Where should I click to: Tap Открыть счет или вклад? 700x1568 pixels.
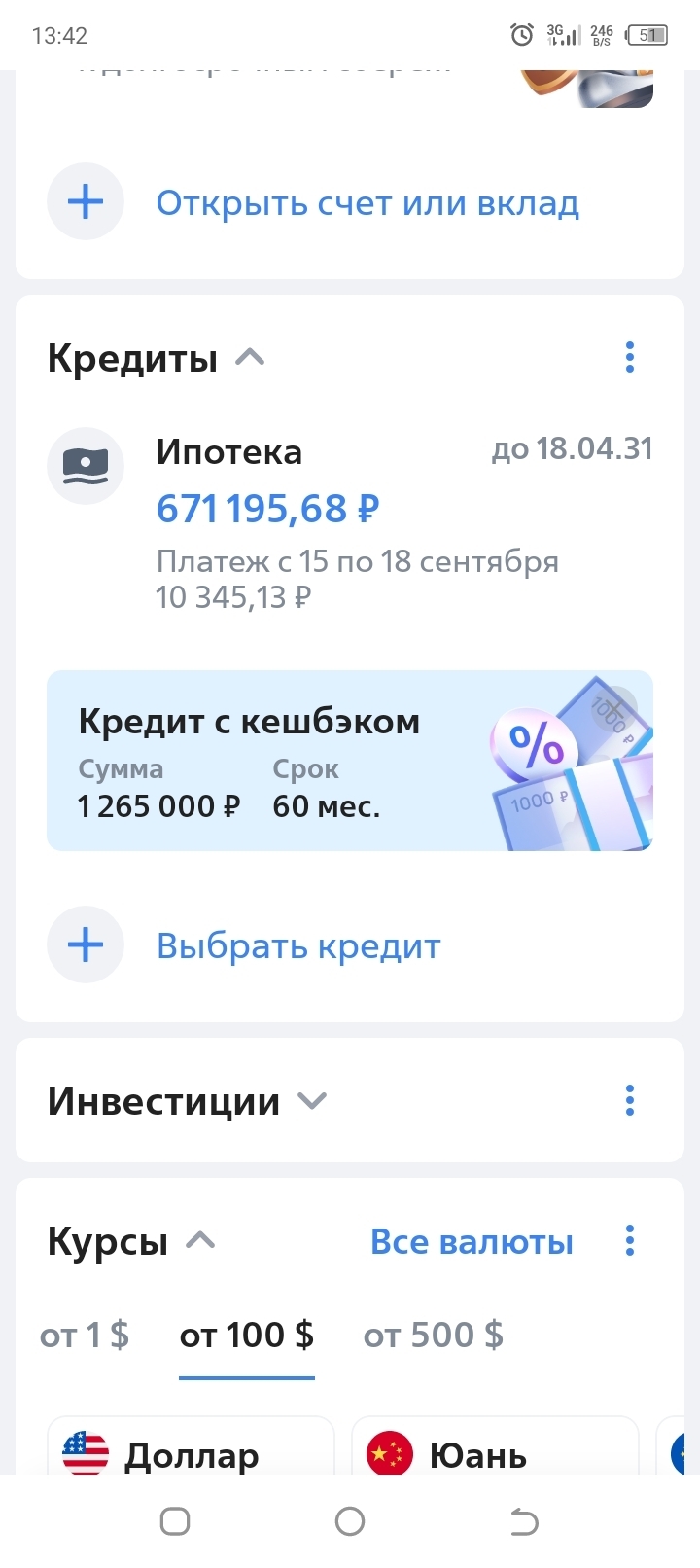pyautogui.click(x=367, y=203)
